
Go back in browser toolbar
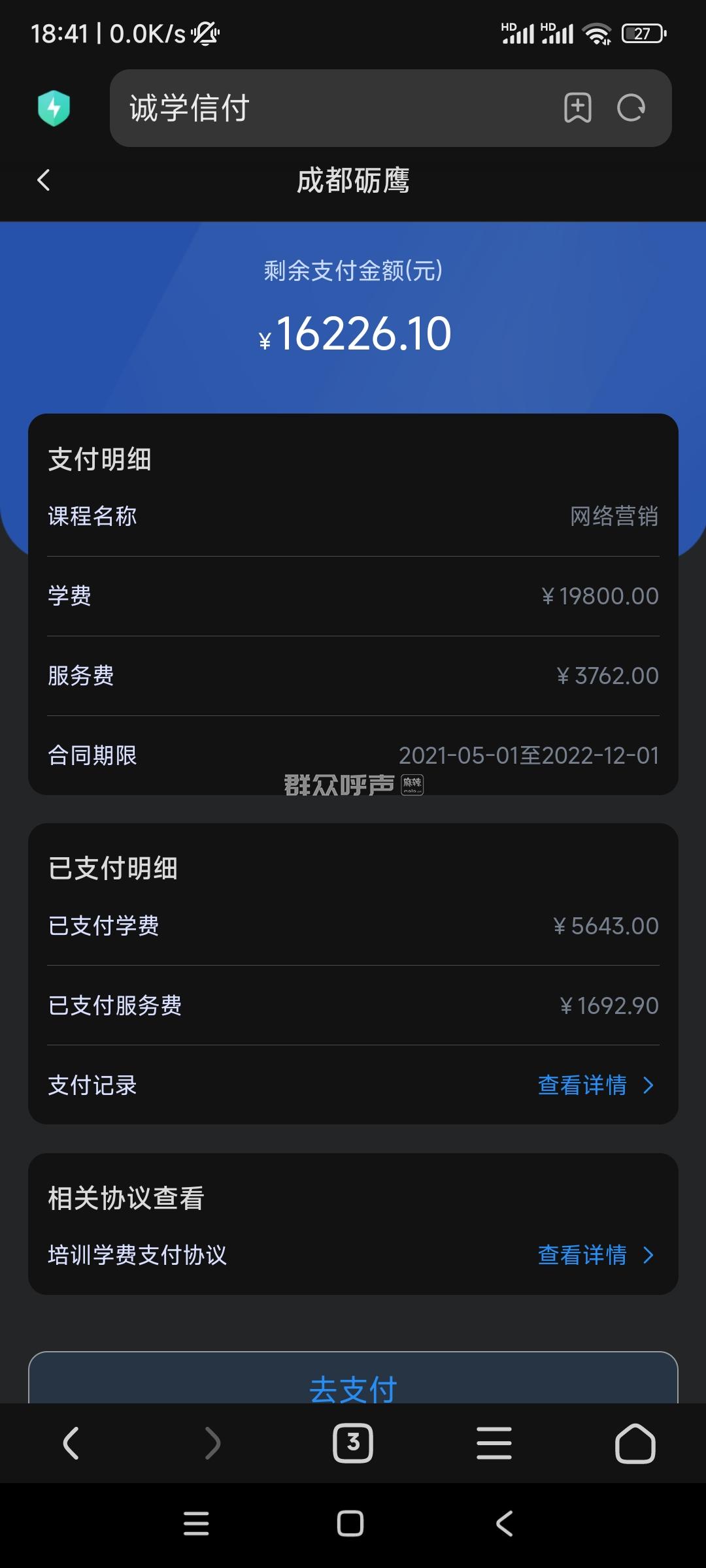pyautogui.click(x=71, y=1443)
